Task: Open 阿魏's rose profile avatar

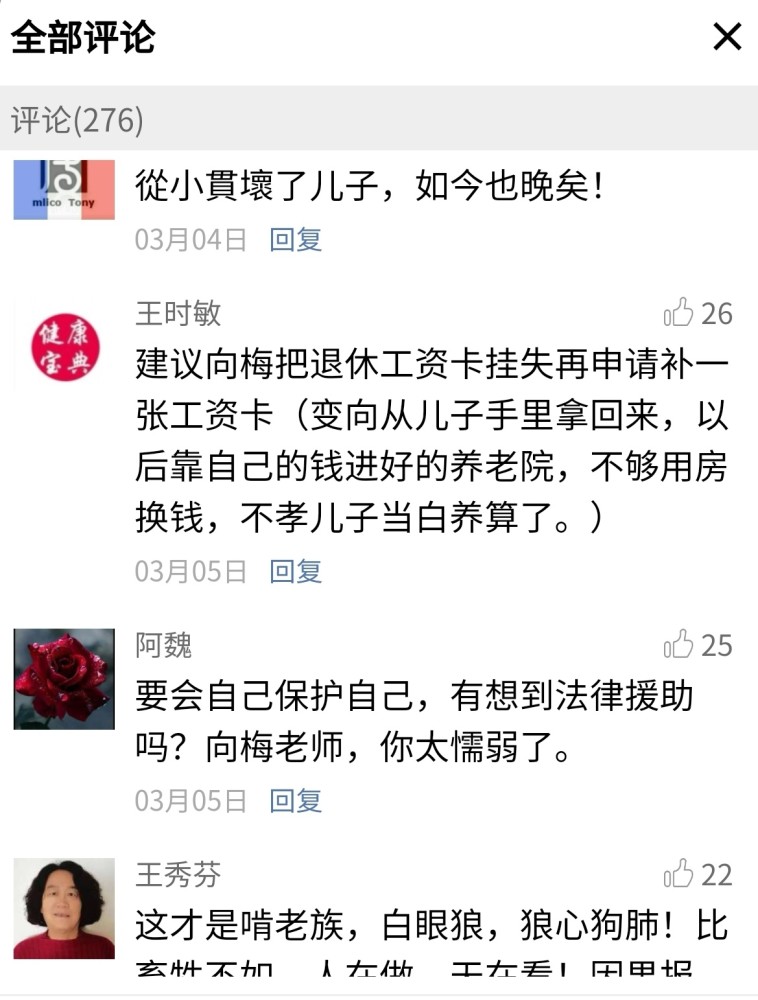Action: point(64,679)
